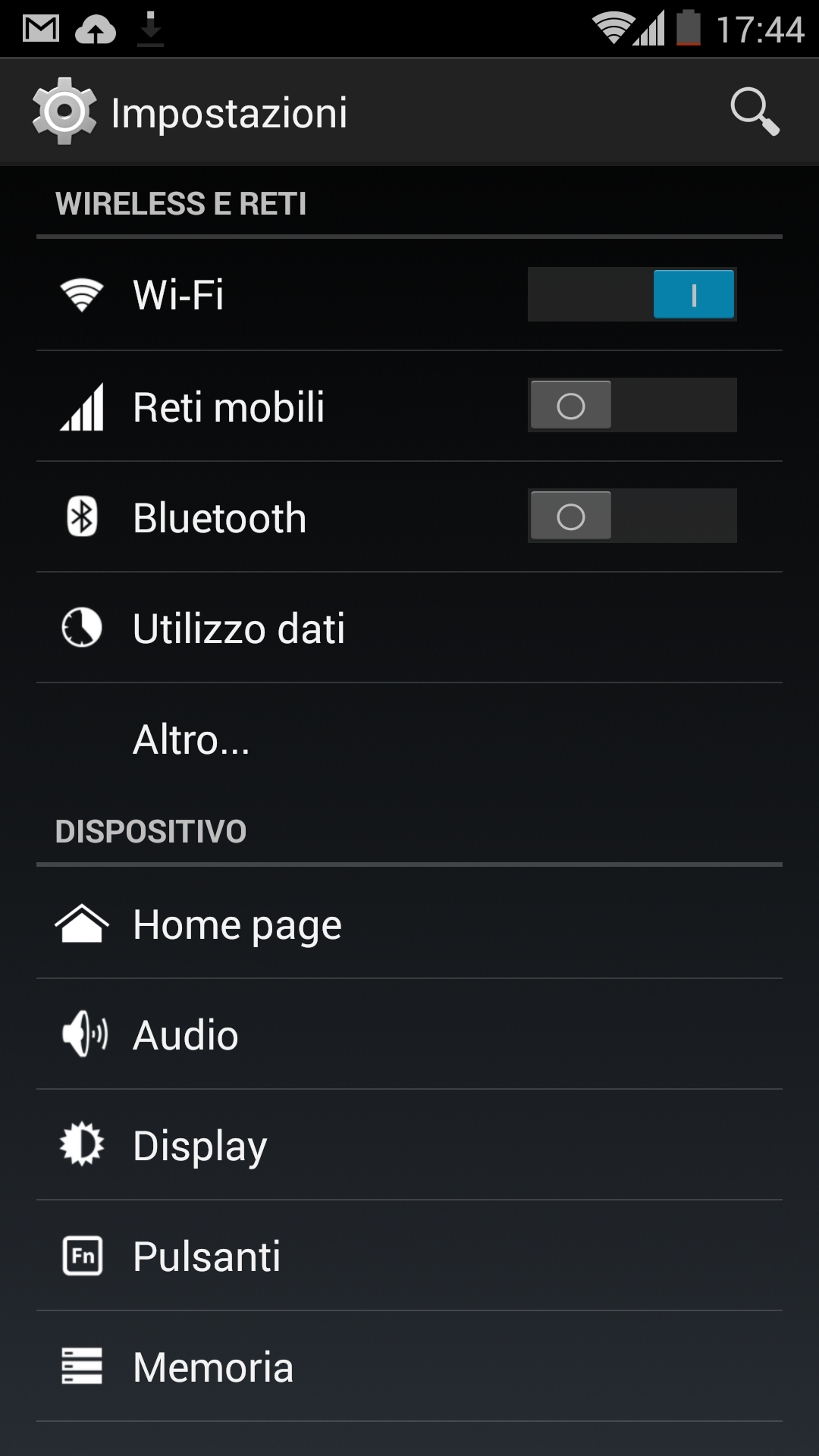Viewport: 819px width, 1456px height.
Task: Open Utilizzo dati
Action: coord(409,628)
